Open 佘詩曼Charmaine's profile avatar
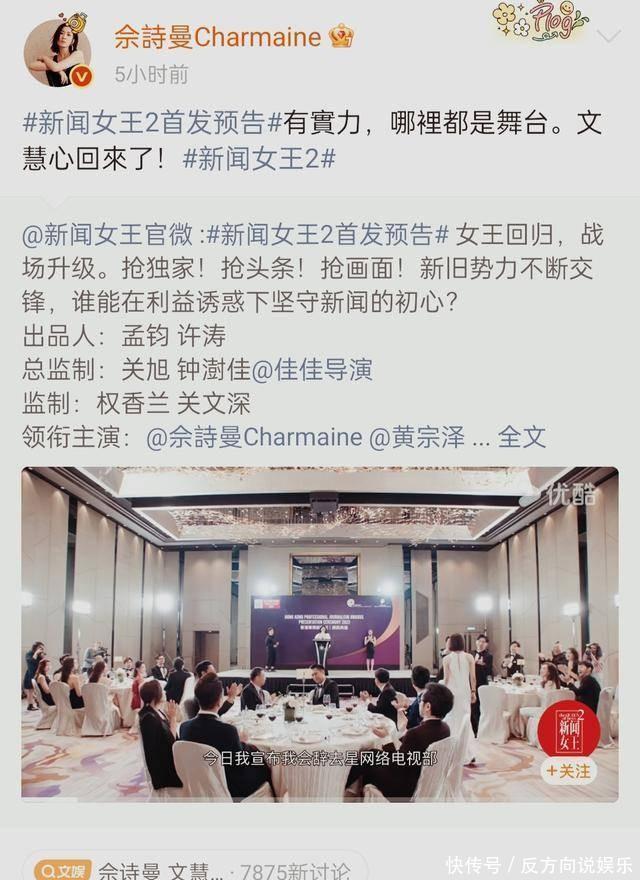Screen dimensions: 640x880 (57, 52)
